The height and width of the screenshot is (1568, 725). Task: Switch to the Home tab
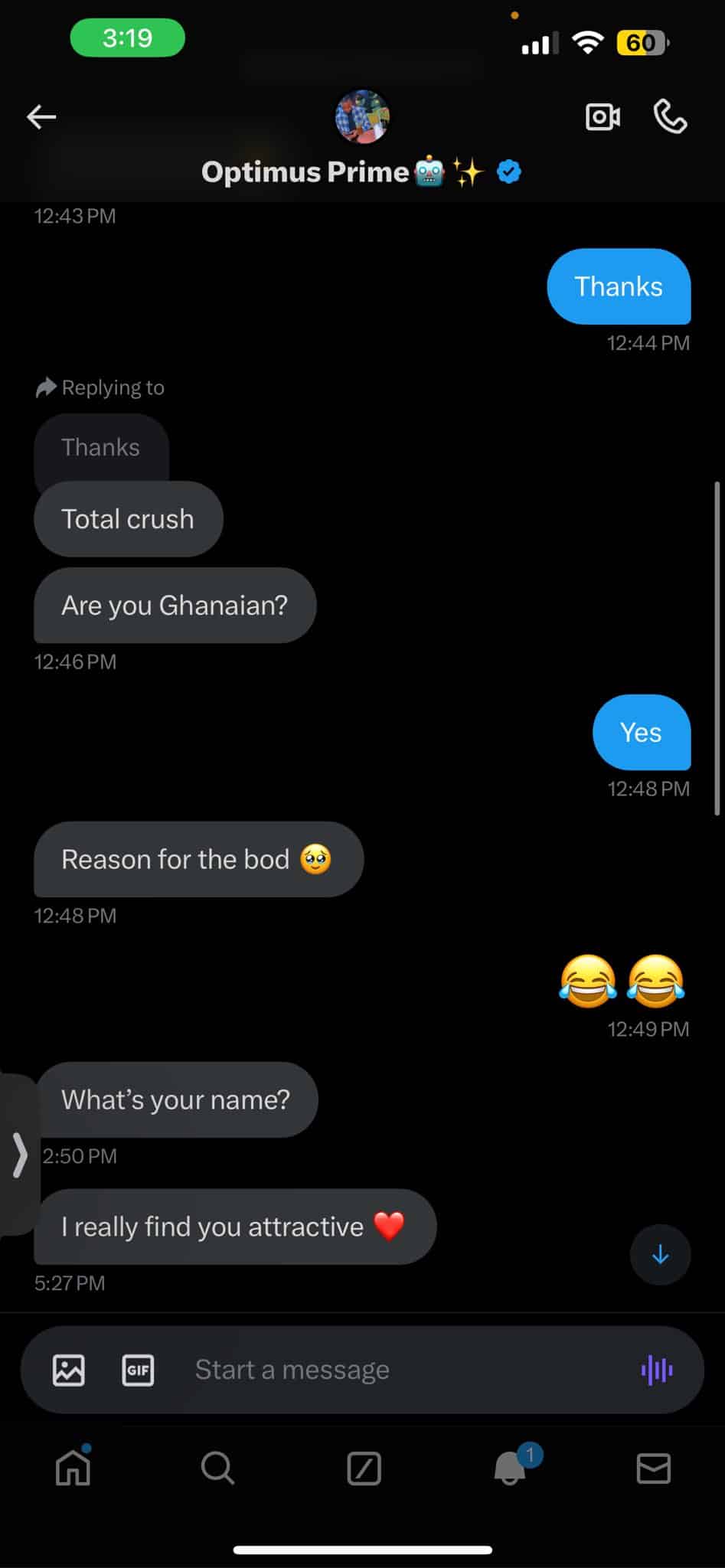pyautogui.click(x=73, y=1468)
